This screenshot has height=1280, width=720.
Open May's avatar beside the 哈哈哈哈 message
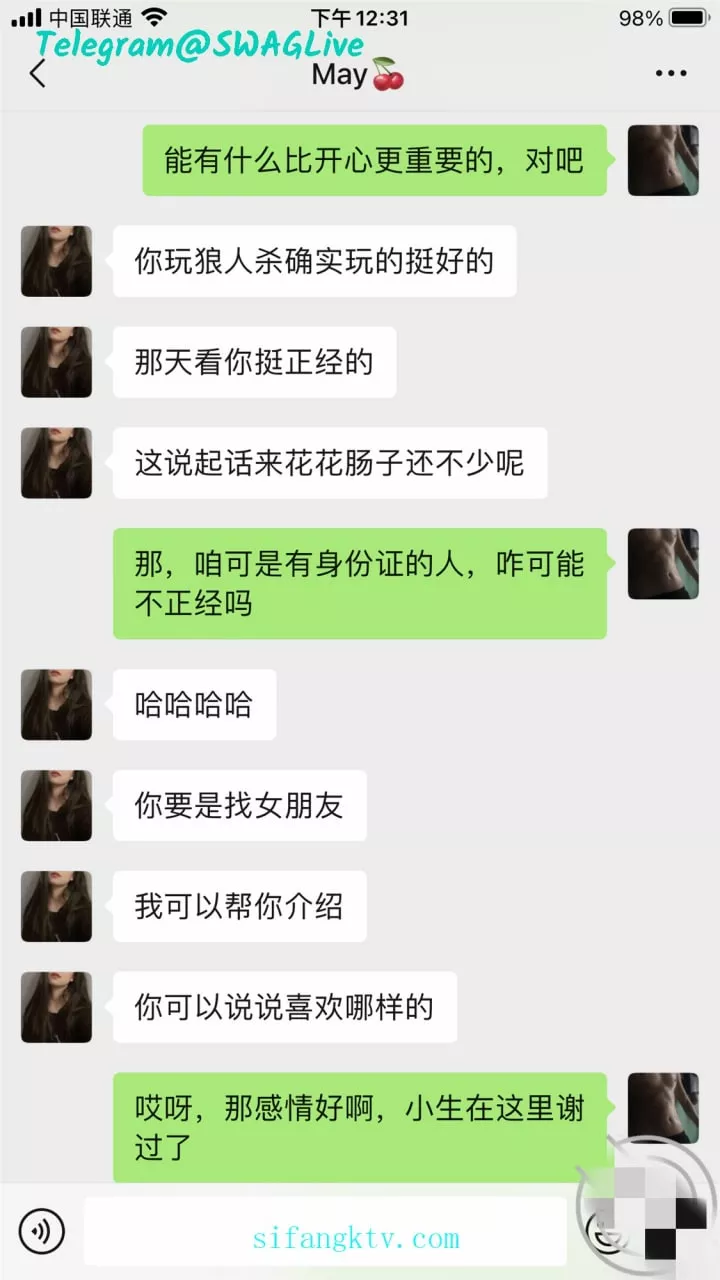[x=57, y=705]
